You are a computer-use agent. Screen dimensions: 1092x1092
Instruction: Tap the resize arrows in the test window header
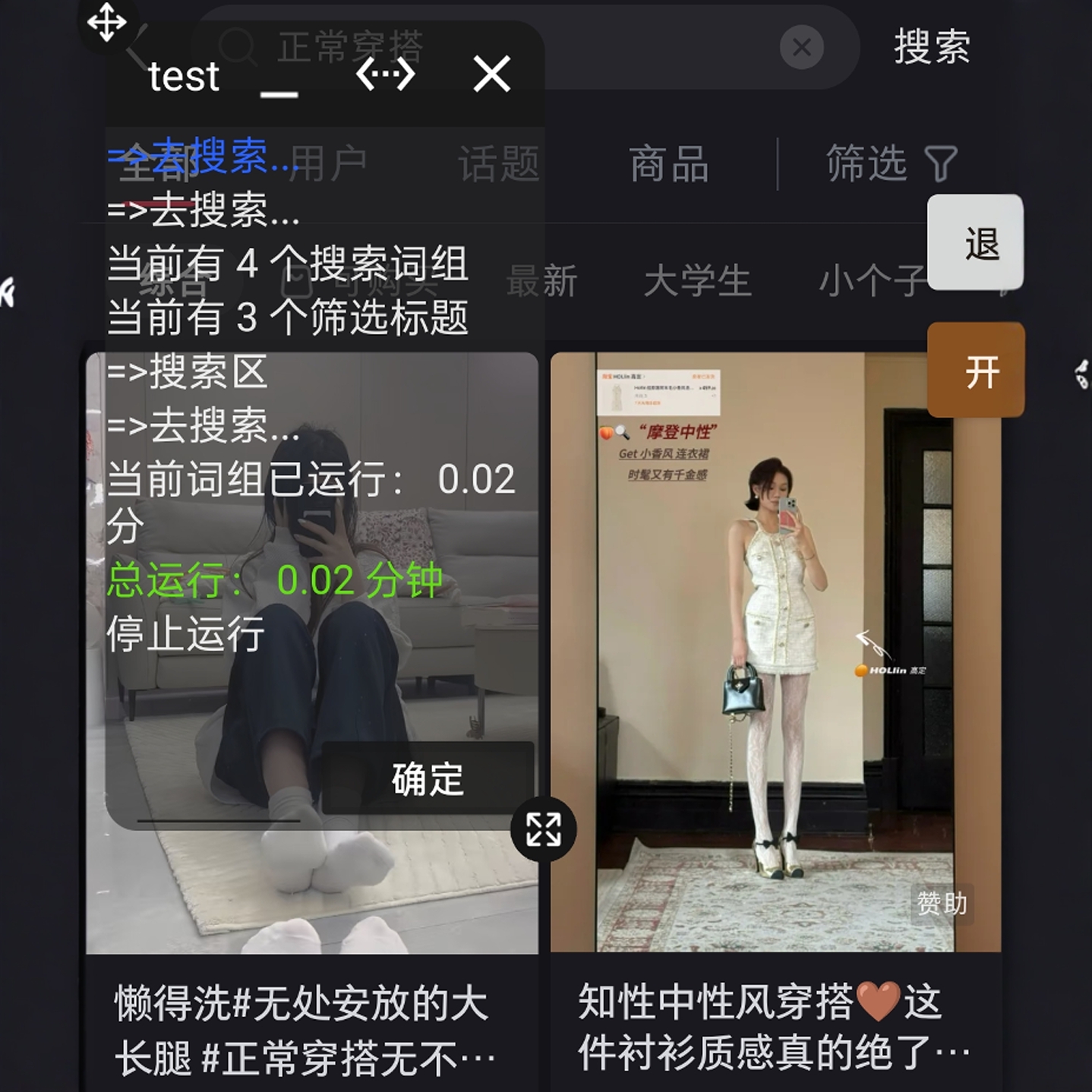(x=386, y=74)
